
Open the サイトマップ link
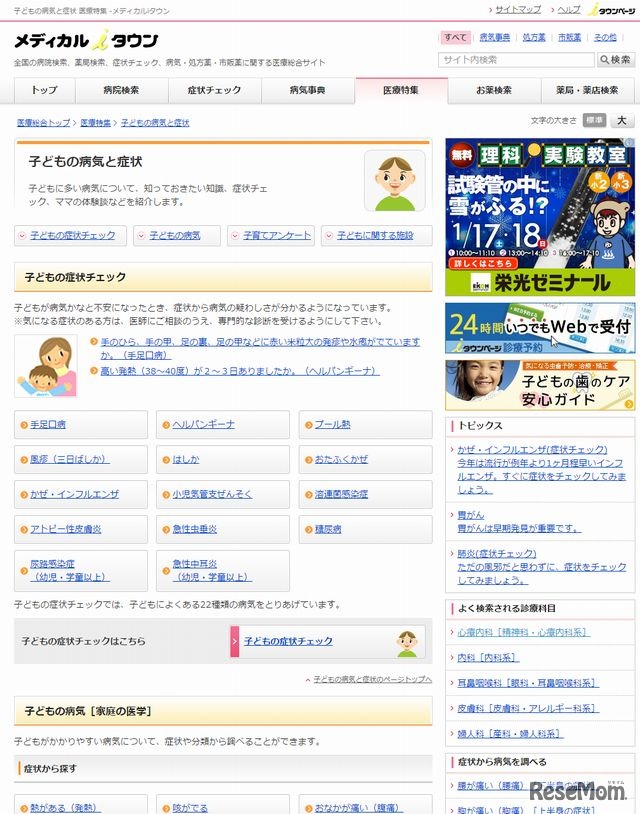coord(517,9)
